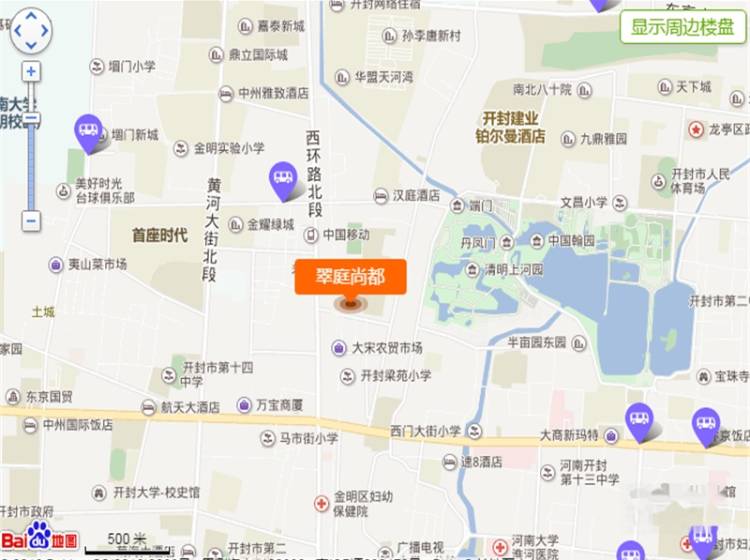Viewport: 750px width, 560px height.
Task: Pan the map down with the arrow
Action: 30,45
